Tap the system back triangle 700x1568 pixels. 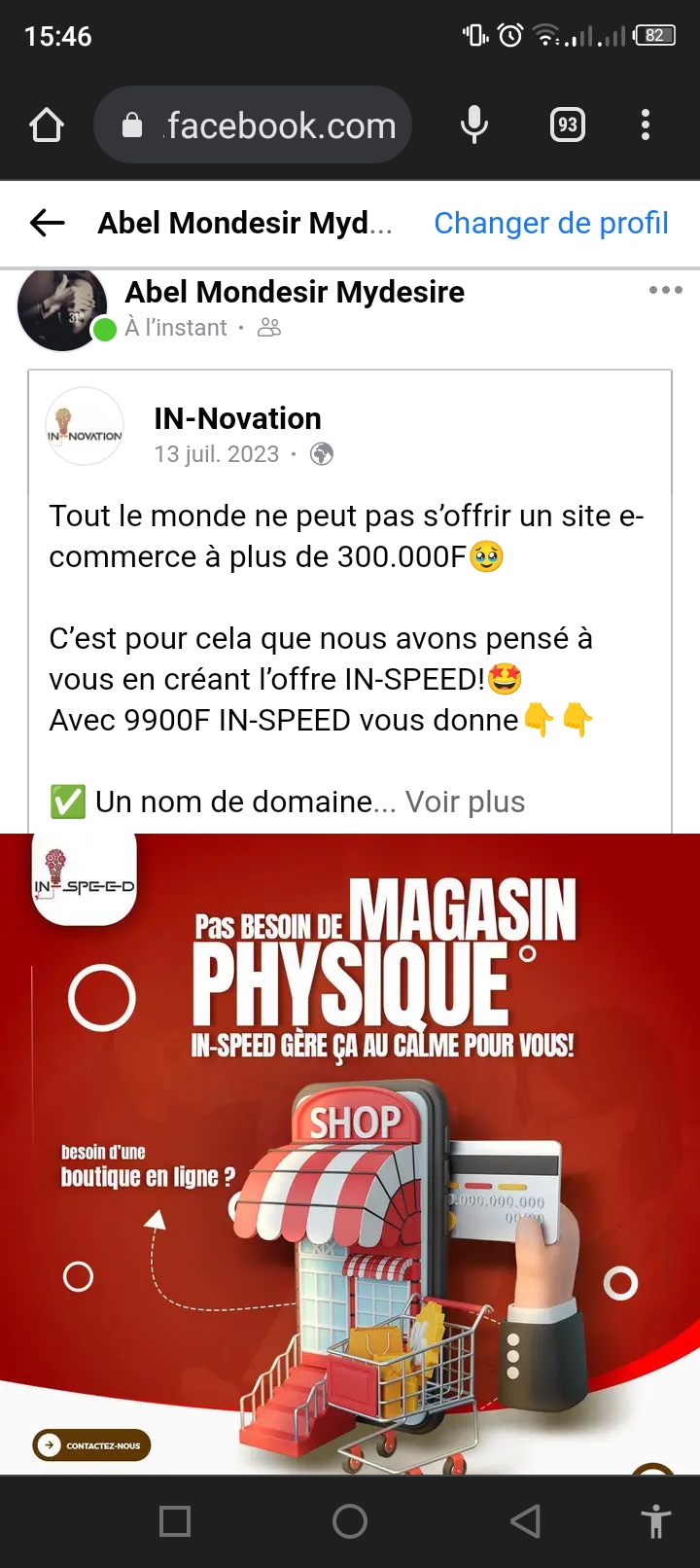(x=525, y=1521)
